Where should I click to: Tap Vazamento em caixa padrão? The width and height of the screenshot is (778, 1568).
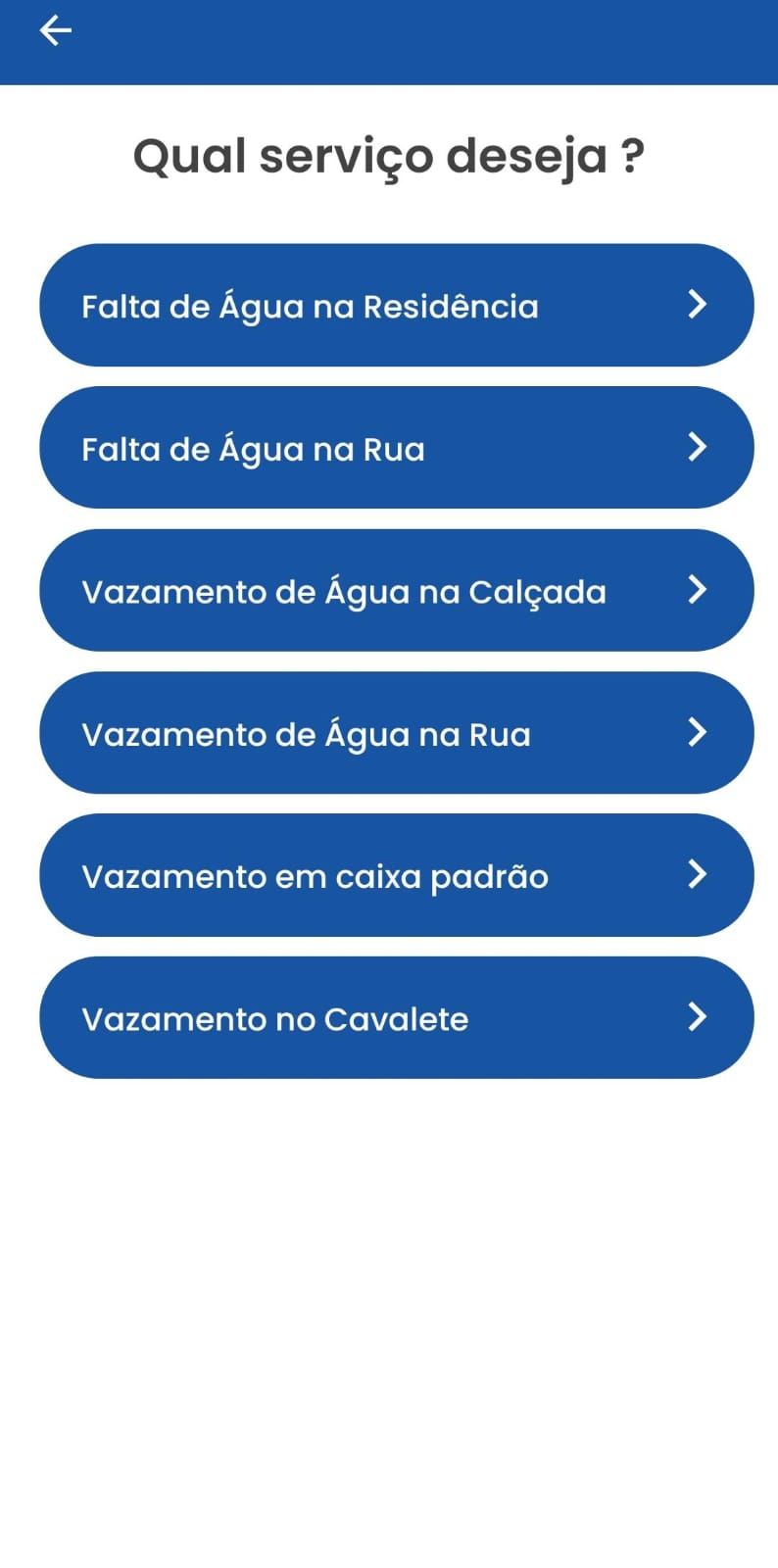[x=396, y=875]
